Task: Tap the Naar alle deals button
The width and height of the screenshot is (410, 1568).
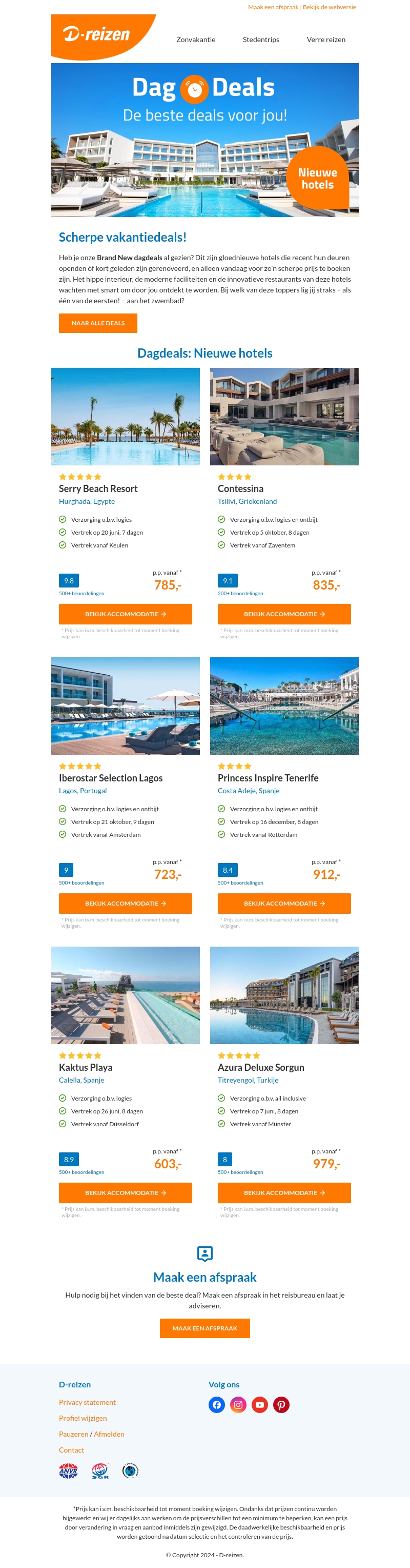Action: coord(98,323)
